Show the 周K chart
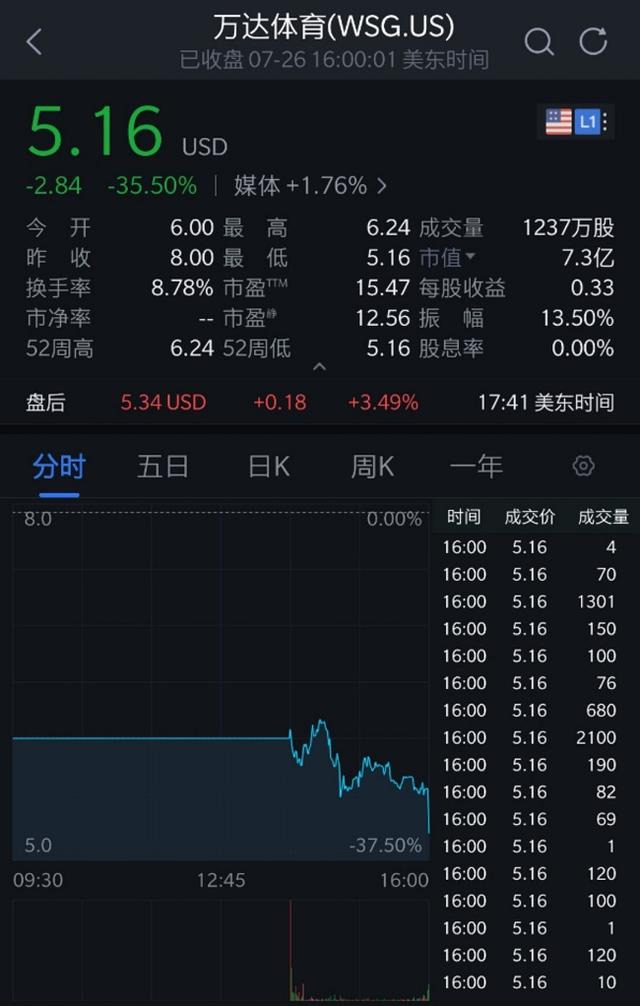 (372, 467)
